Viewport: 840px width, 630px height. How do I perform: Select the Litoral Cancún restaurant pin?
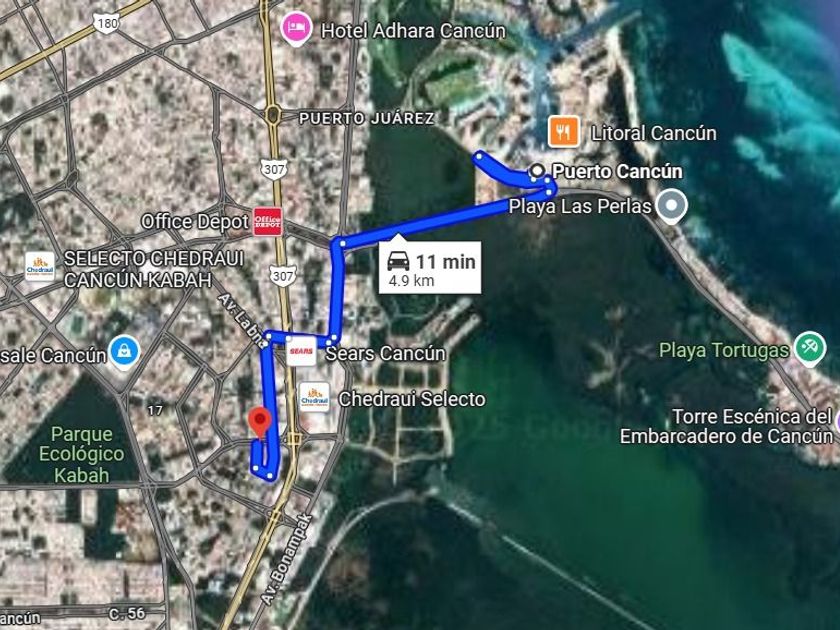pyautogui.click(x=563, y=132)
